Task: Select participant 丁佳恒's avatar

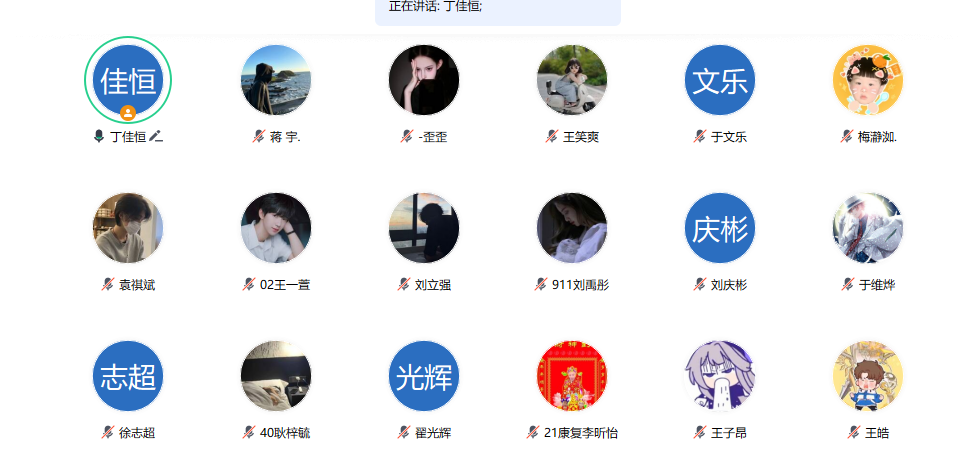Action: 128,80
